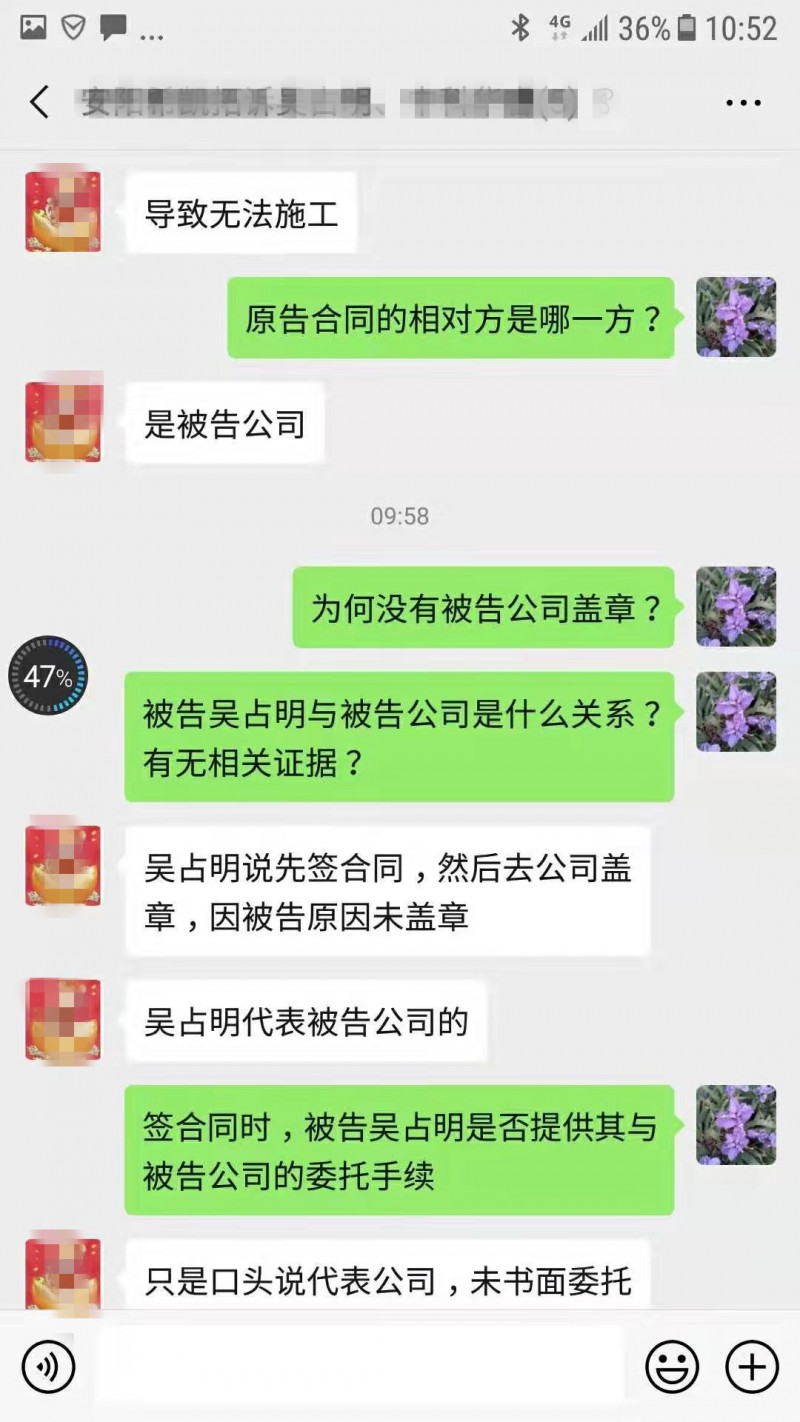Open the emoji sticker panel
This screenshot has height=1422, width=800.
coord(672,1367)
